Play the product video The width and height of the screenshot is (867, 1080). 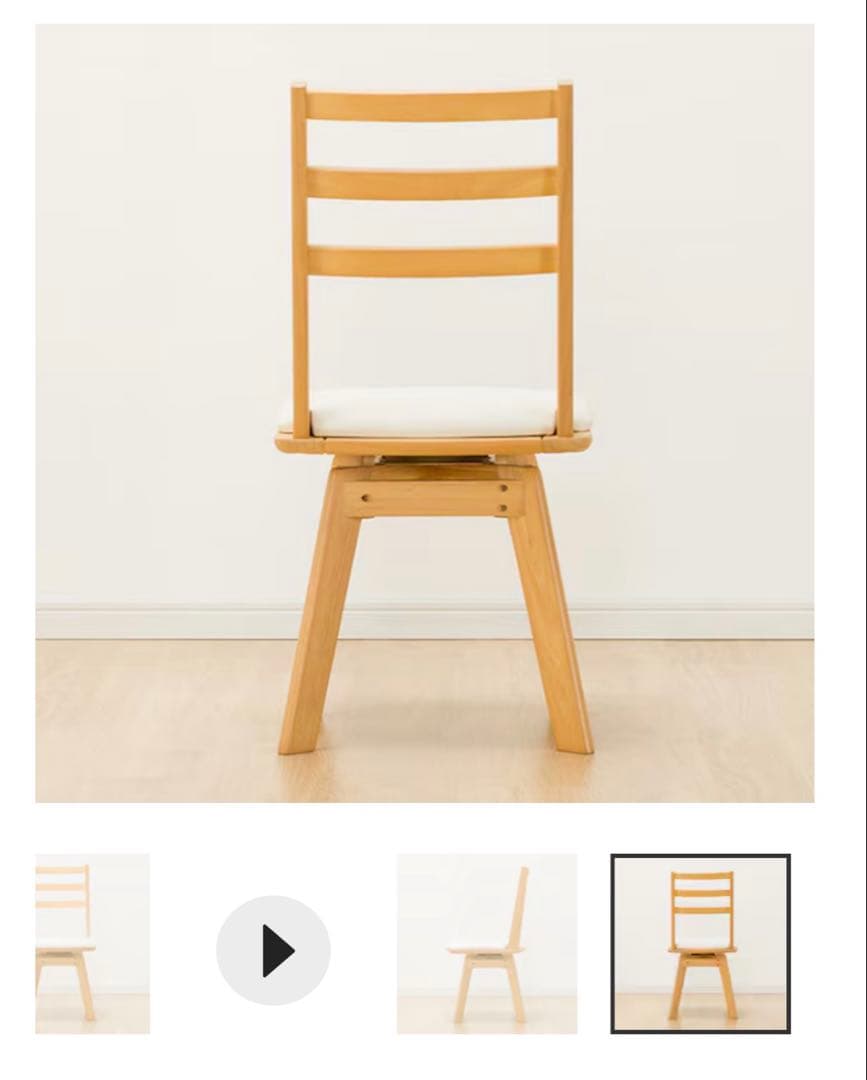pyautogui.click(x=273, y=950)
